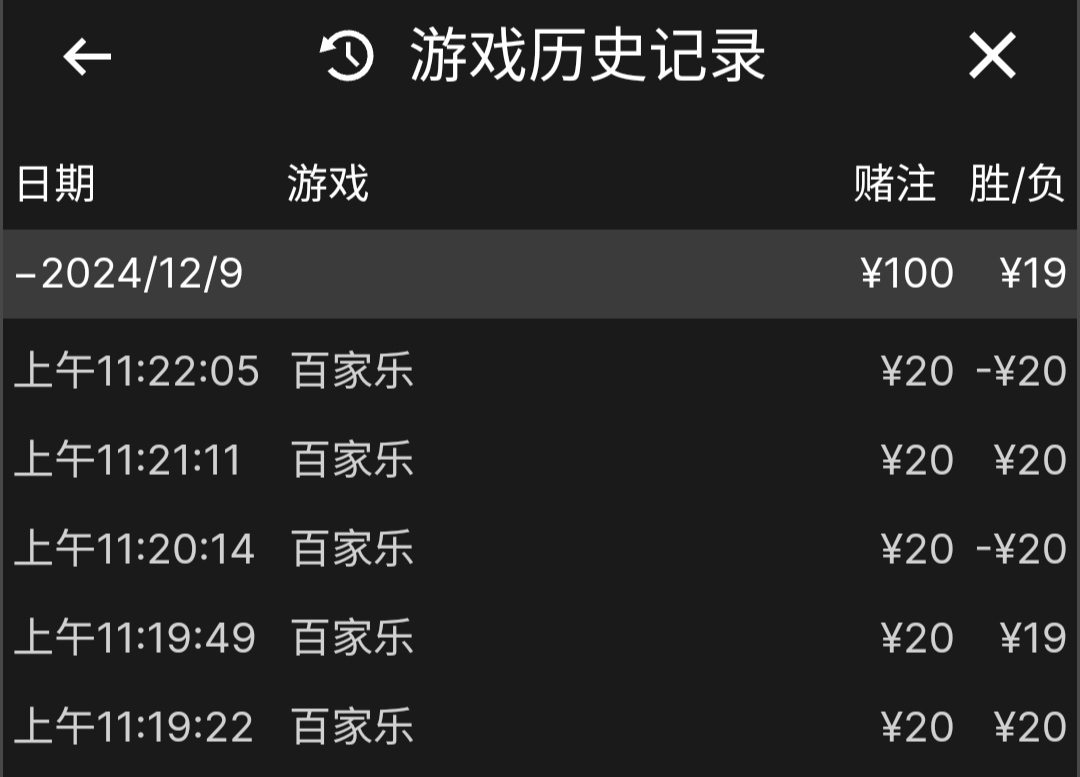Go back using the arrow

[87, 57]
